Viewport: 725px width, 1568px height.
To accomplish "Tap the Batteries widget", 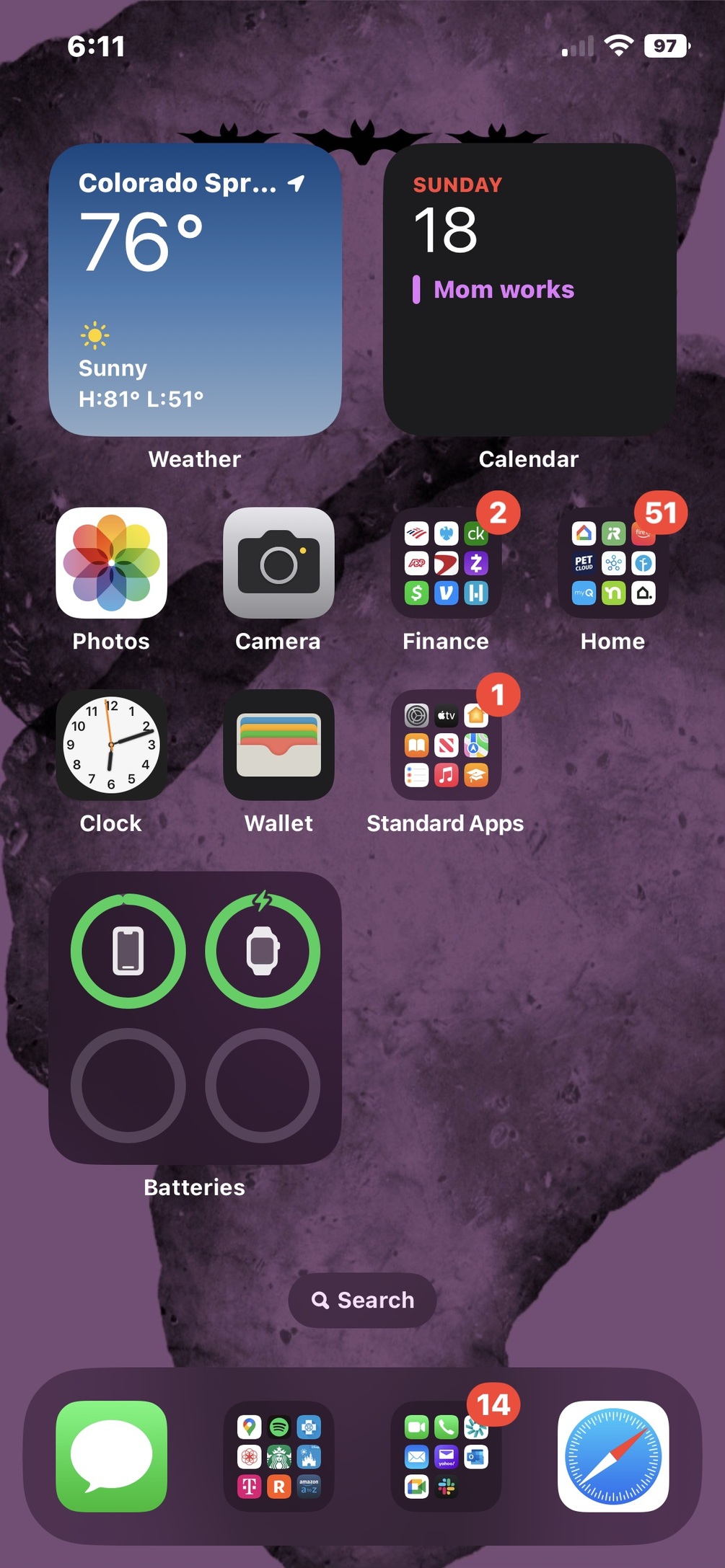I will click(x=195, y=1018).
